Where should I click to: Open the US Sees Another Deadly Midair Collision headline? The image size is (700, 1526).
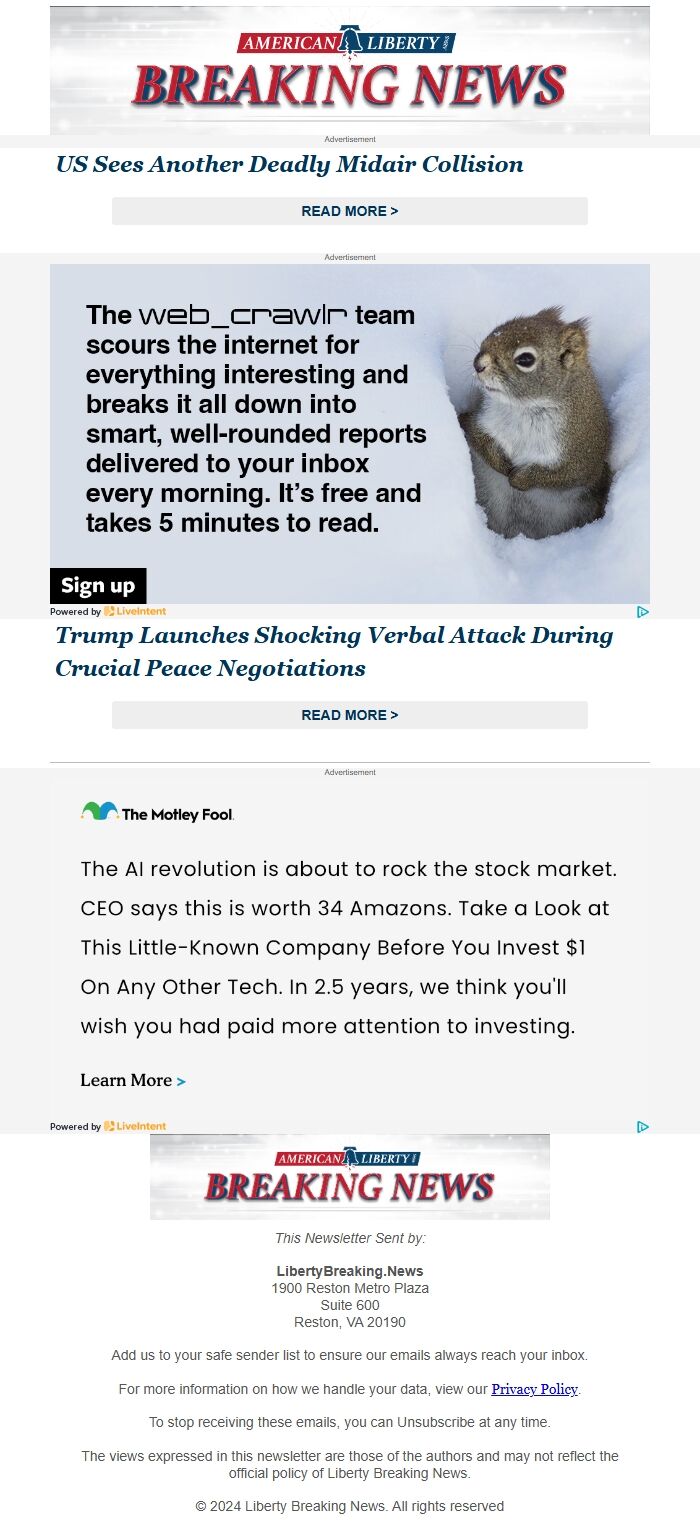pyautogui.click(x=289, y=165)
